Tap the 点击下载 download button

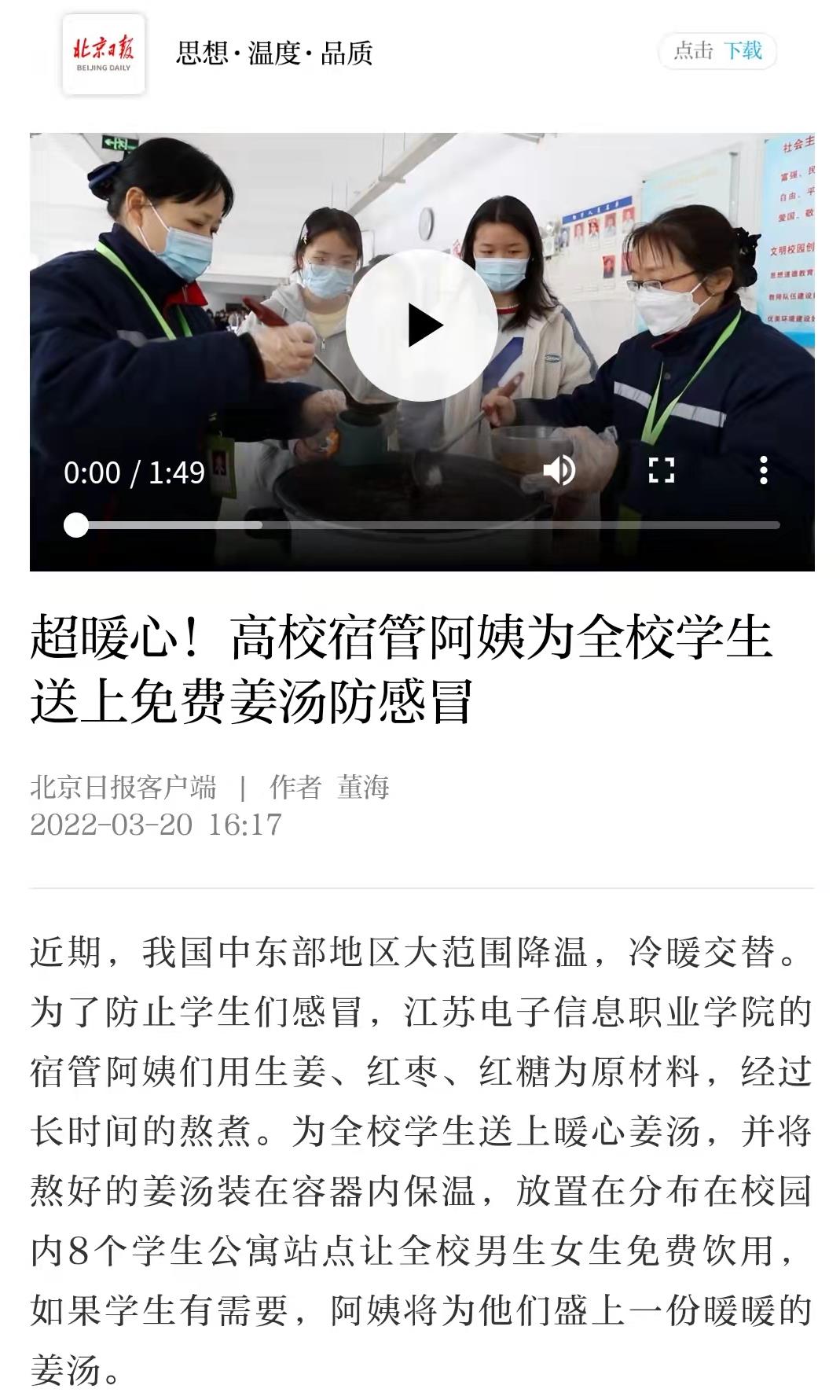717,52
